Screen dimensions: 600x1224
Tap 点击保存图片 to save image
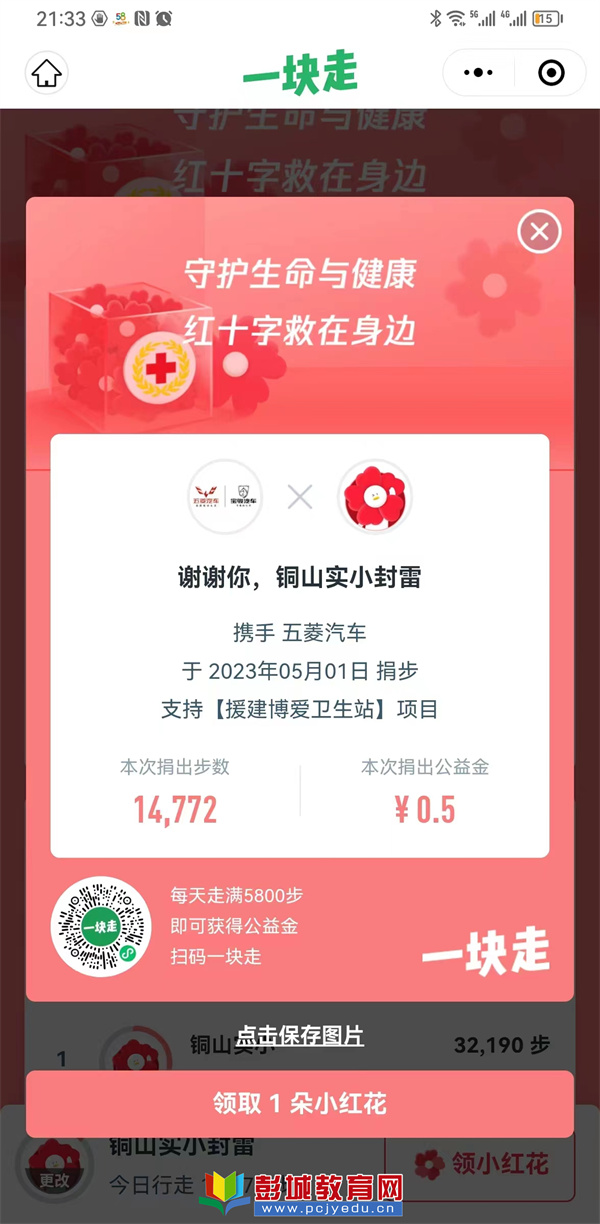coord(300,1036)
